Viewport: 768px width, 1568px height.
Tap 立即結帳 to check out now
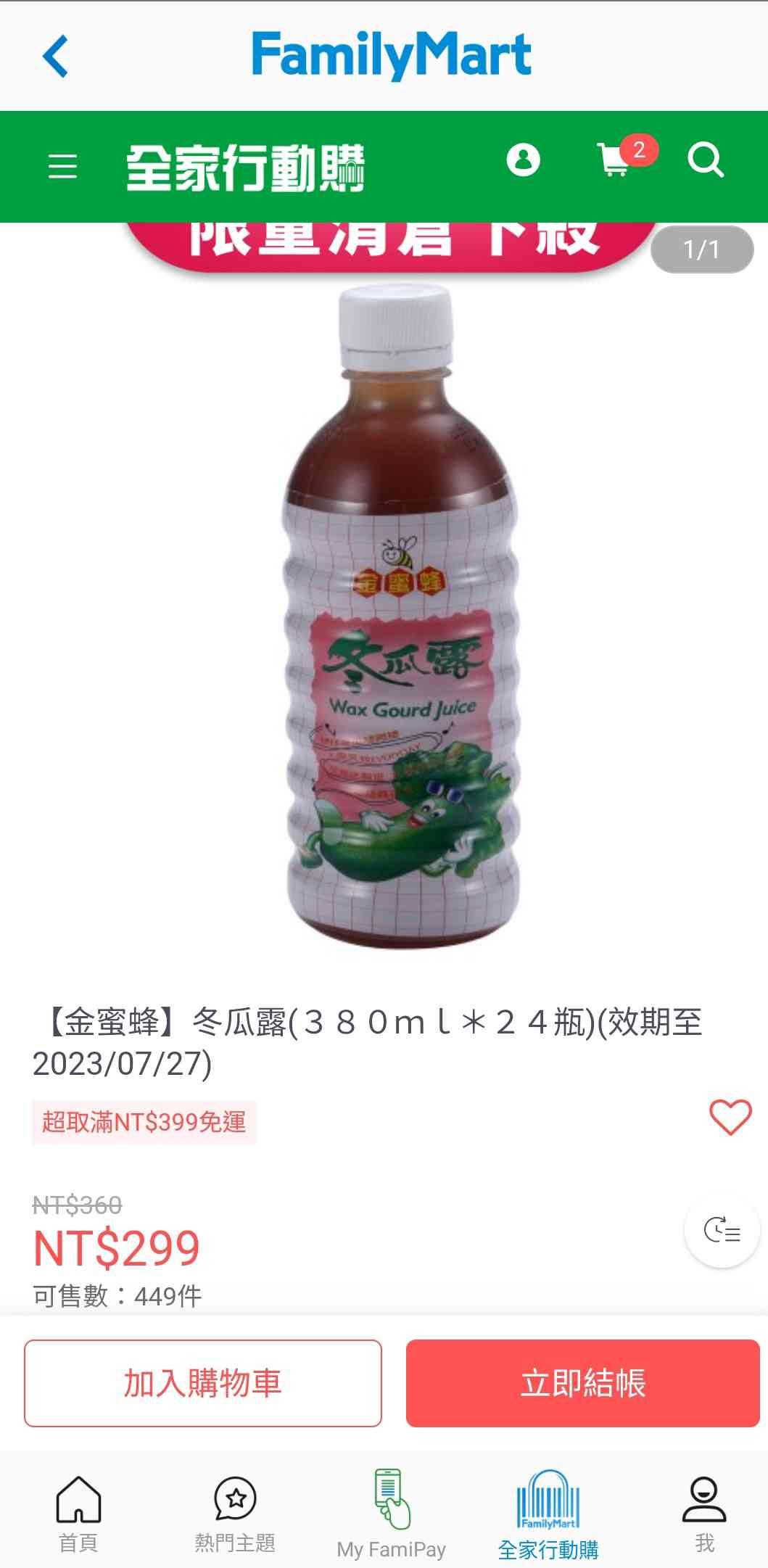(582, 1383)
